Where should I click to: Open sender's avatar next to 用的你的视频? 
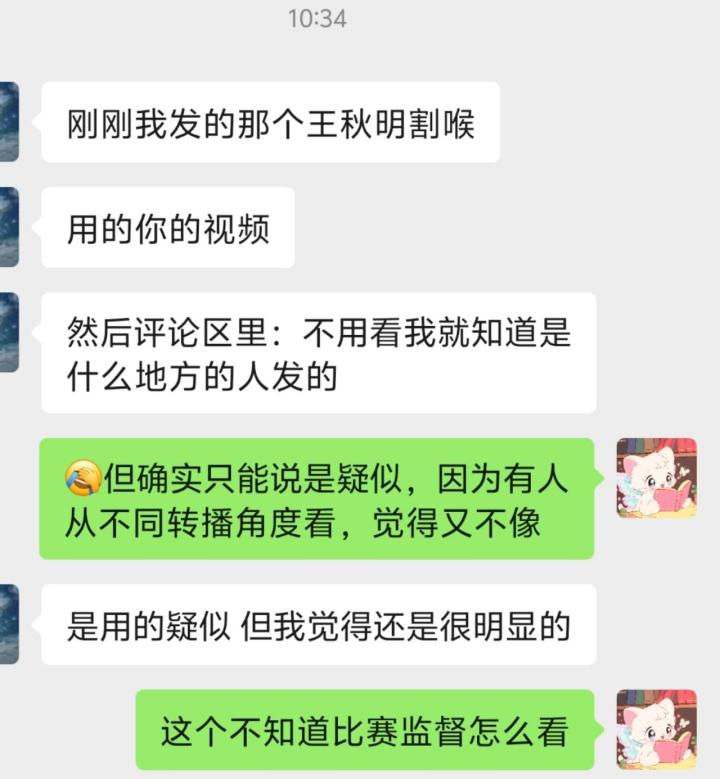pos(9,227)
